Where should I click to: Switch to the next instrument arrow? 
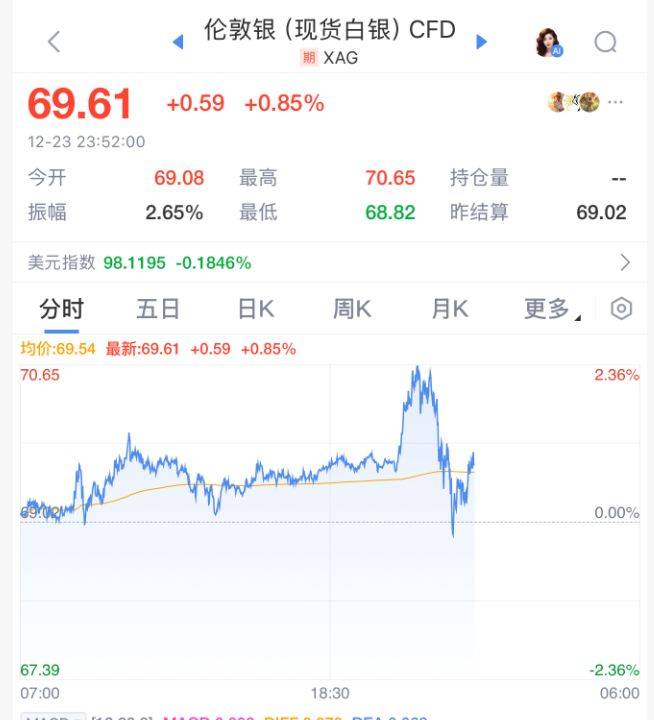pyautogui.click(x=482, y=41)
